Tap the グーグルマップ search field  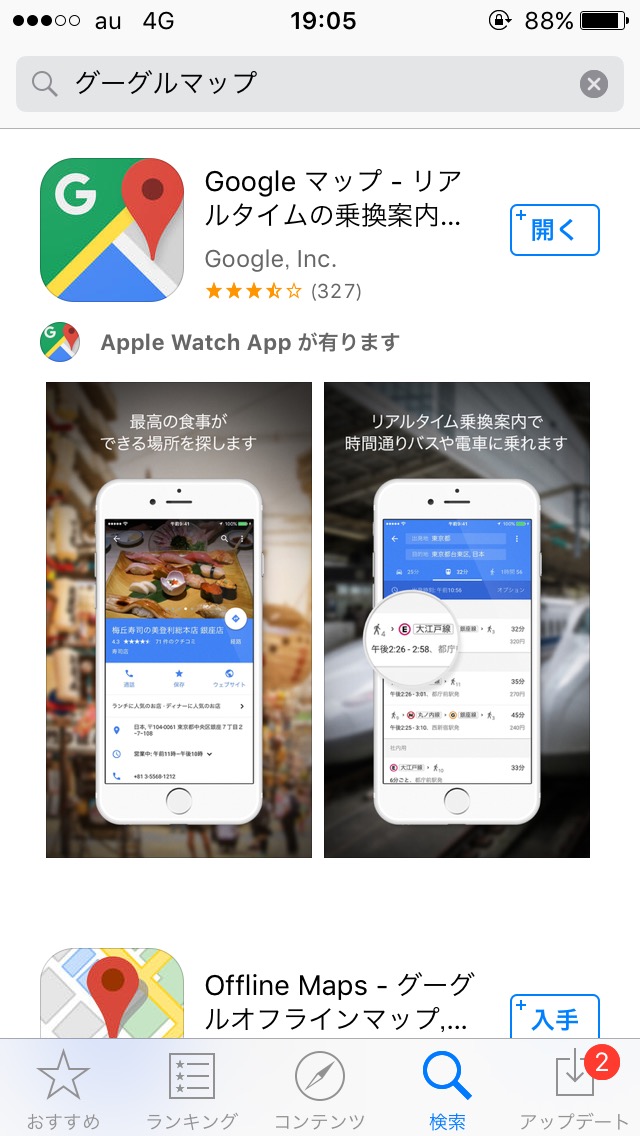pyautogui.click(x=320, y=84)
